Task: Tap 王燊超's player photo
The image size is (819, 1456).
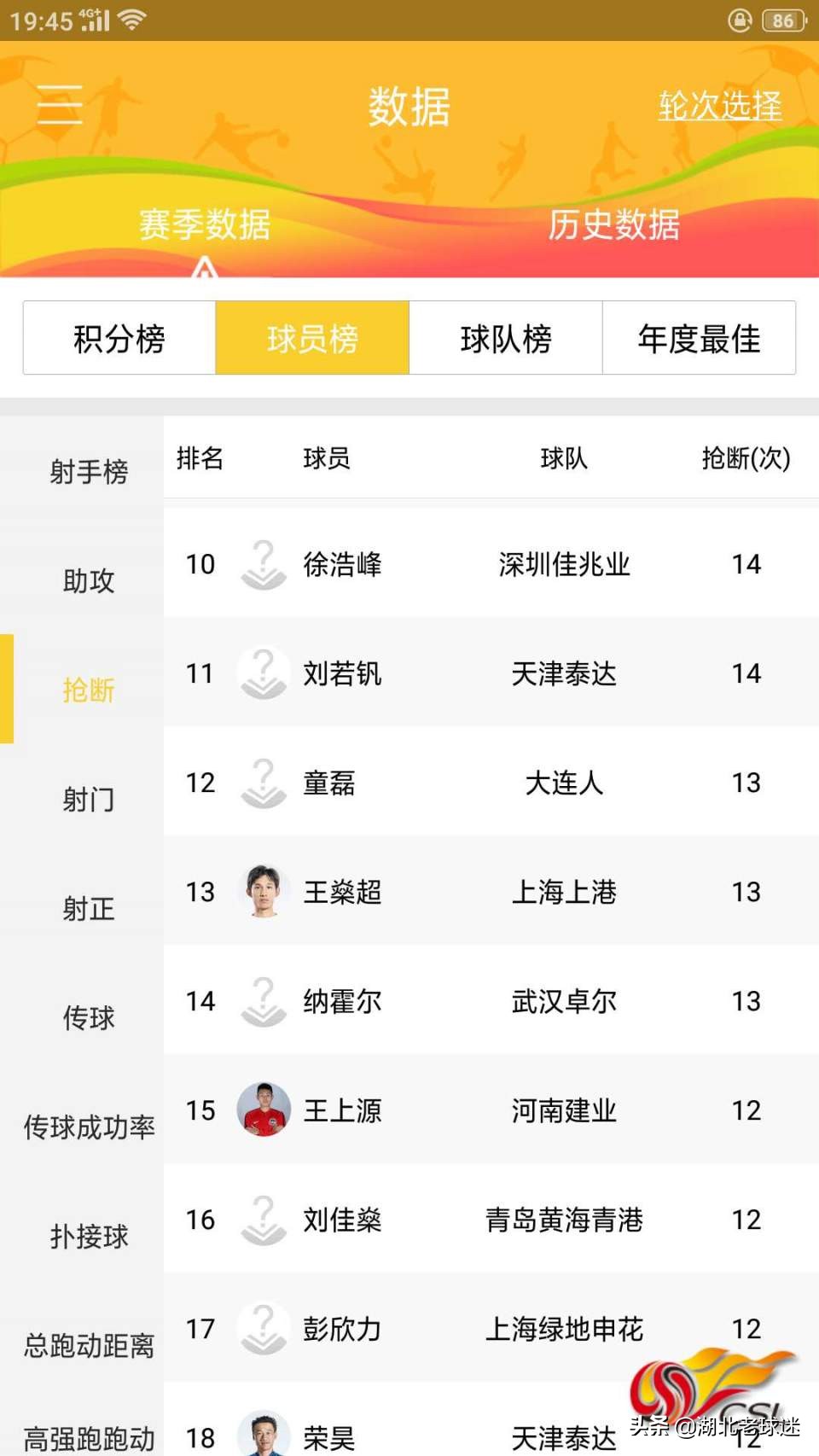Action: pyautogui.click(x=263, y=892)
